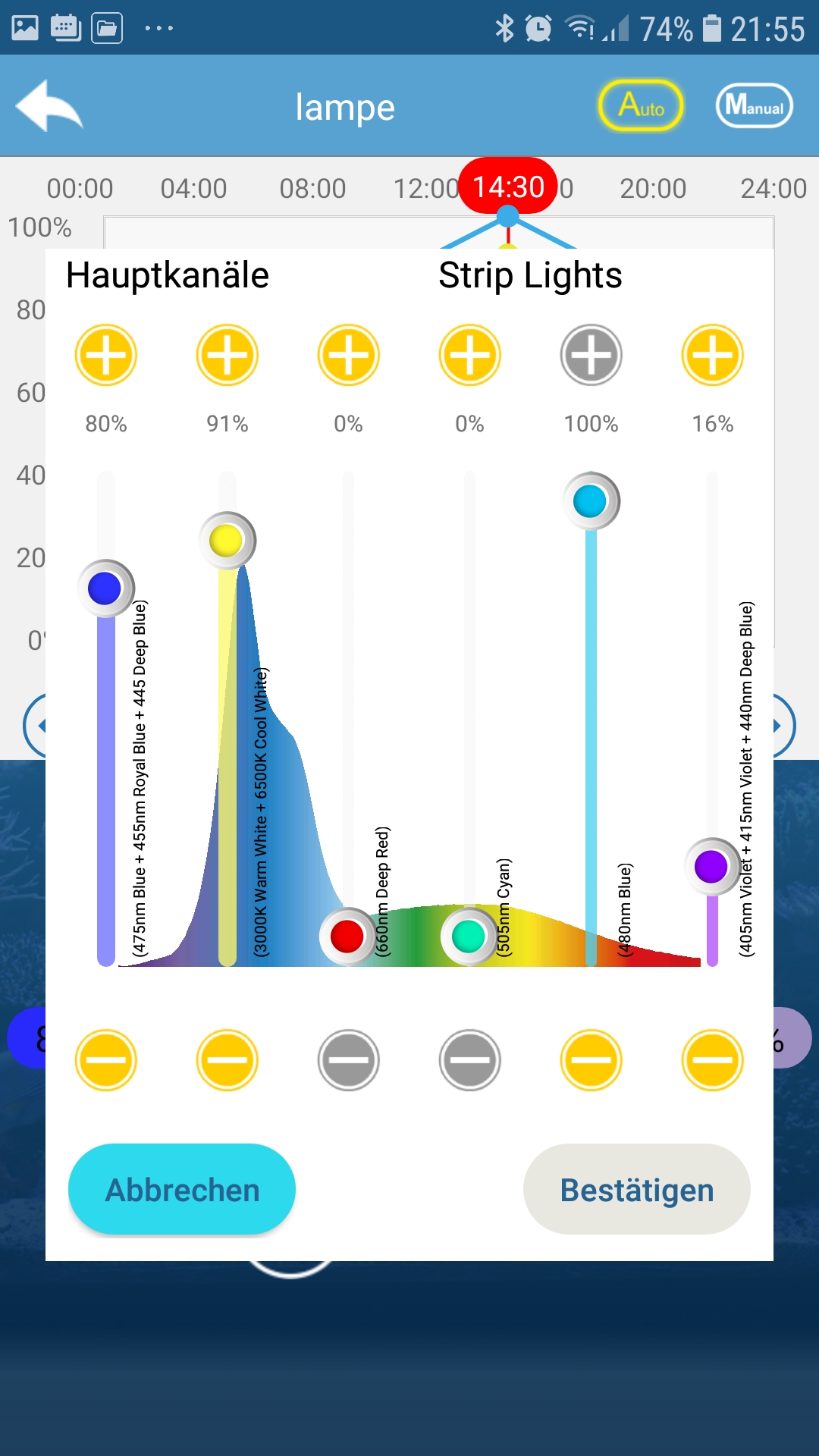Confirm settings with Bestätigen
Image resolution: width=819 pixels, height=1456 pixels.
[637, 1189]
